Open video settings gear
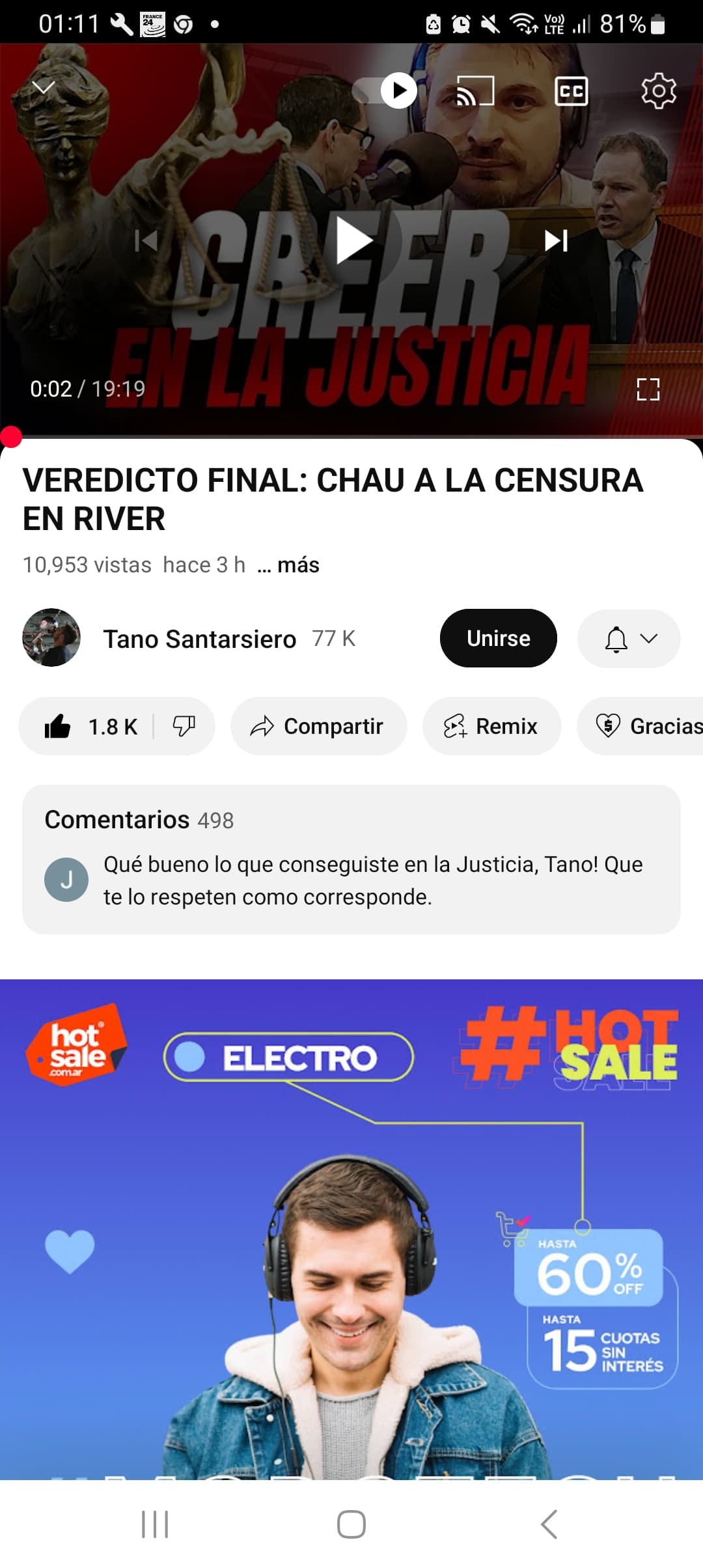 659,91
